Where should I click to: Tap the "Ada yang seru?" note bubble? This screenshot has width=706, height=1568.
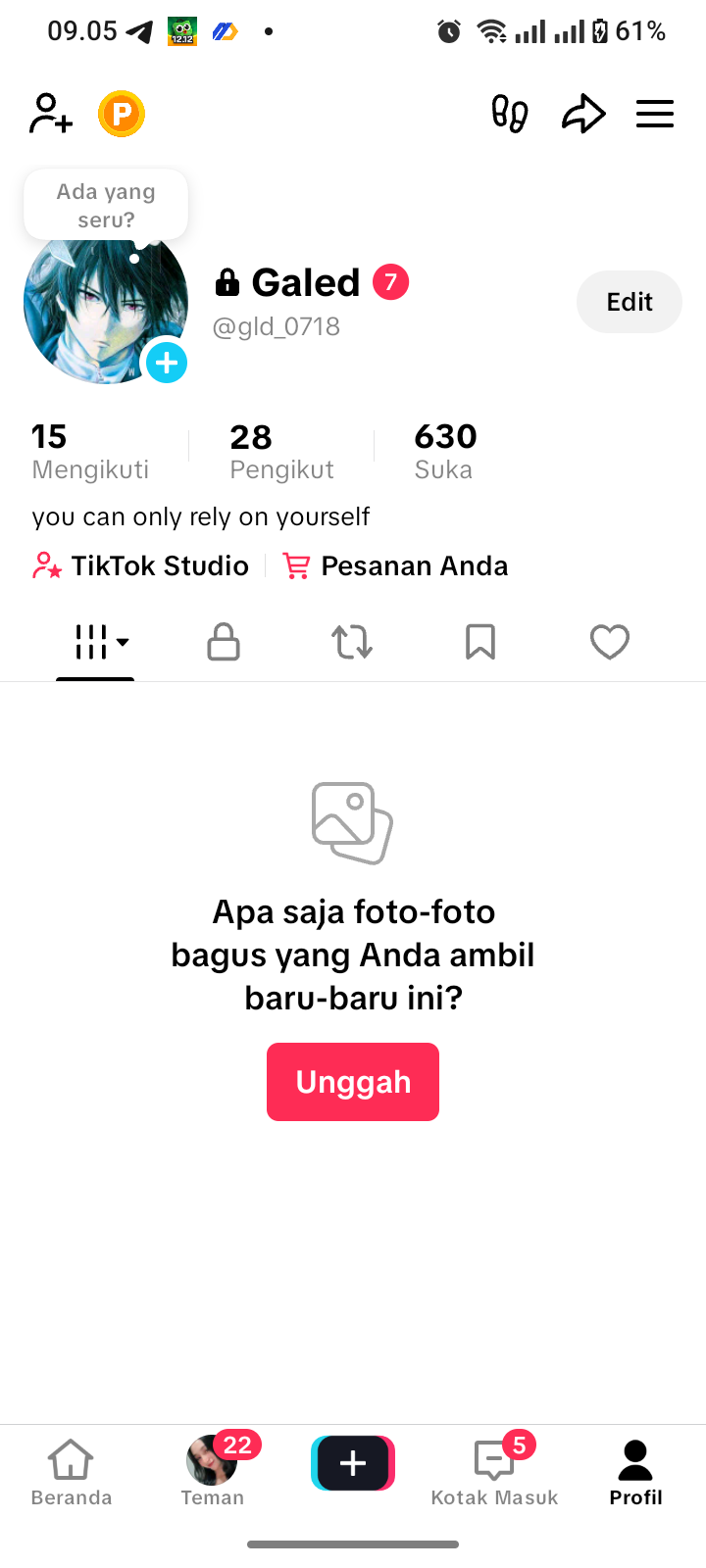[106, 205]
